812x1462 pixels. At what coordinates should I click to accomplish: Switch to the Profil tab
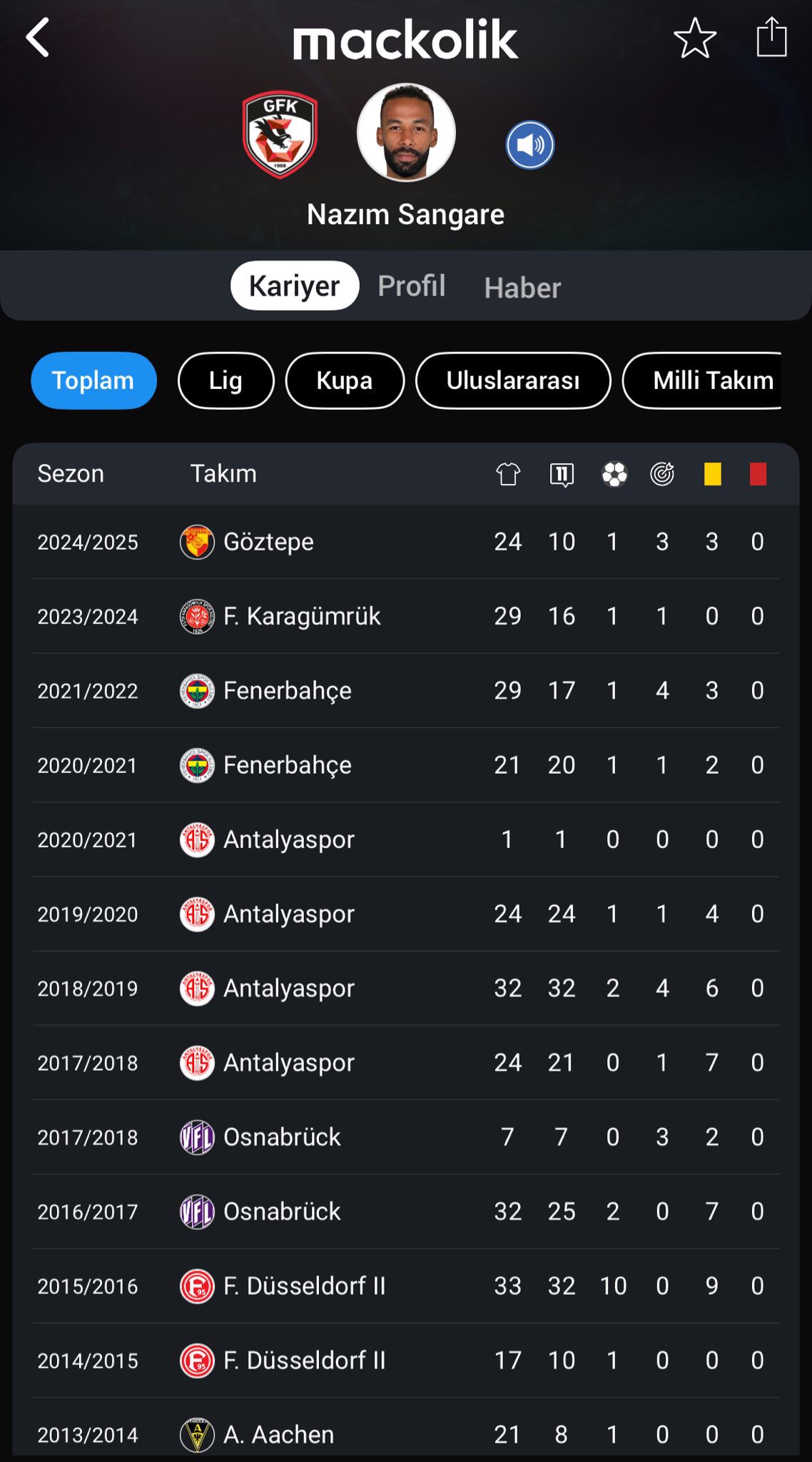(x=412, y=286)
